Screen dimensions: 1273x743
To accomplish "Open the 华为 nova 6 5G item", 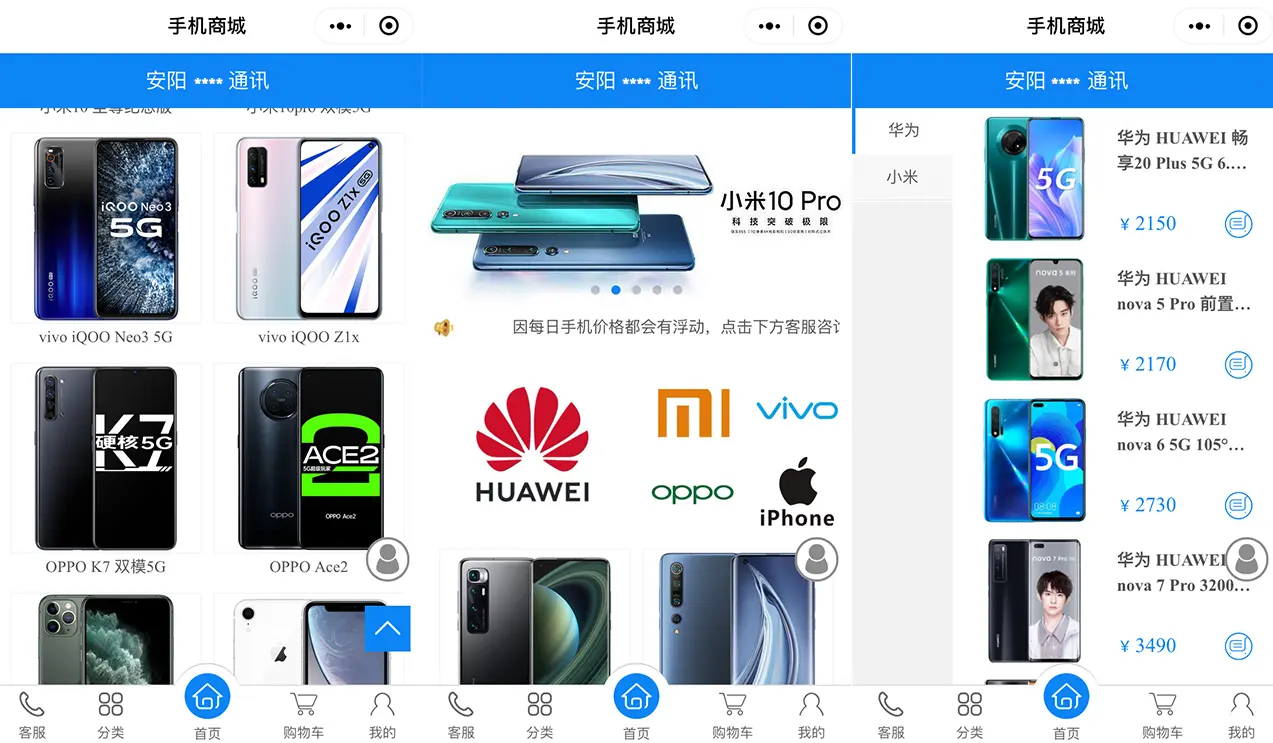I will 1181,432.
